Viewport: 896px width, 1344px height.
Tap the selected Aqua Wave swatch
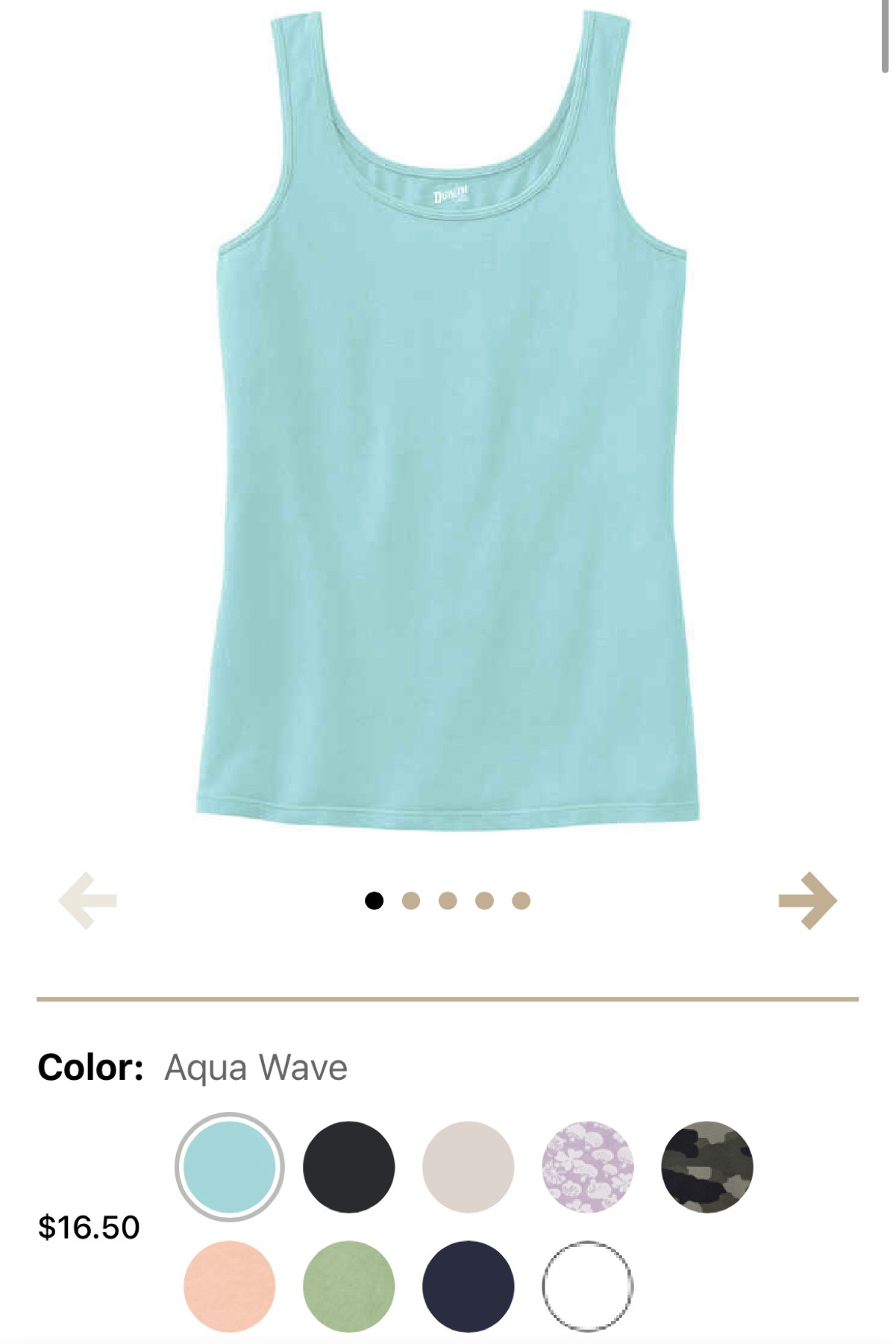[229, 1166]
